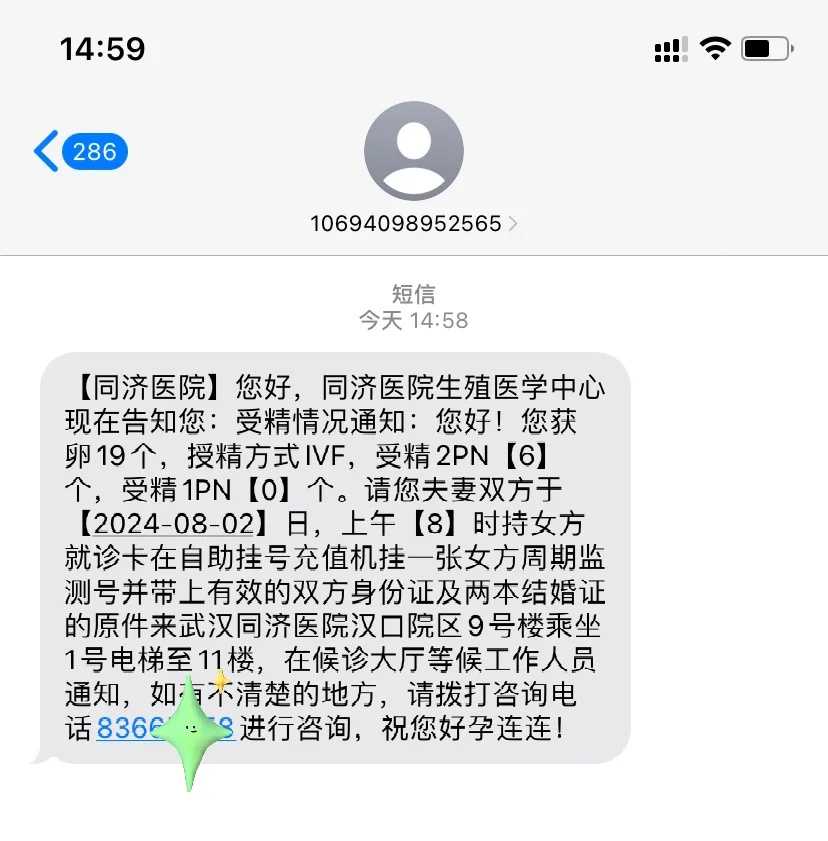Tap the cellular signal bars icon
The height and width of the screenshot is (841, 828).
(670, 46)
